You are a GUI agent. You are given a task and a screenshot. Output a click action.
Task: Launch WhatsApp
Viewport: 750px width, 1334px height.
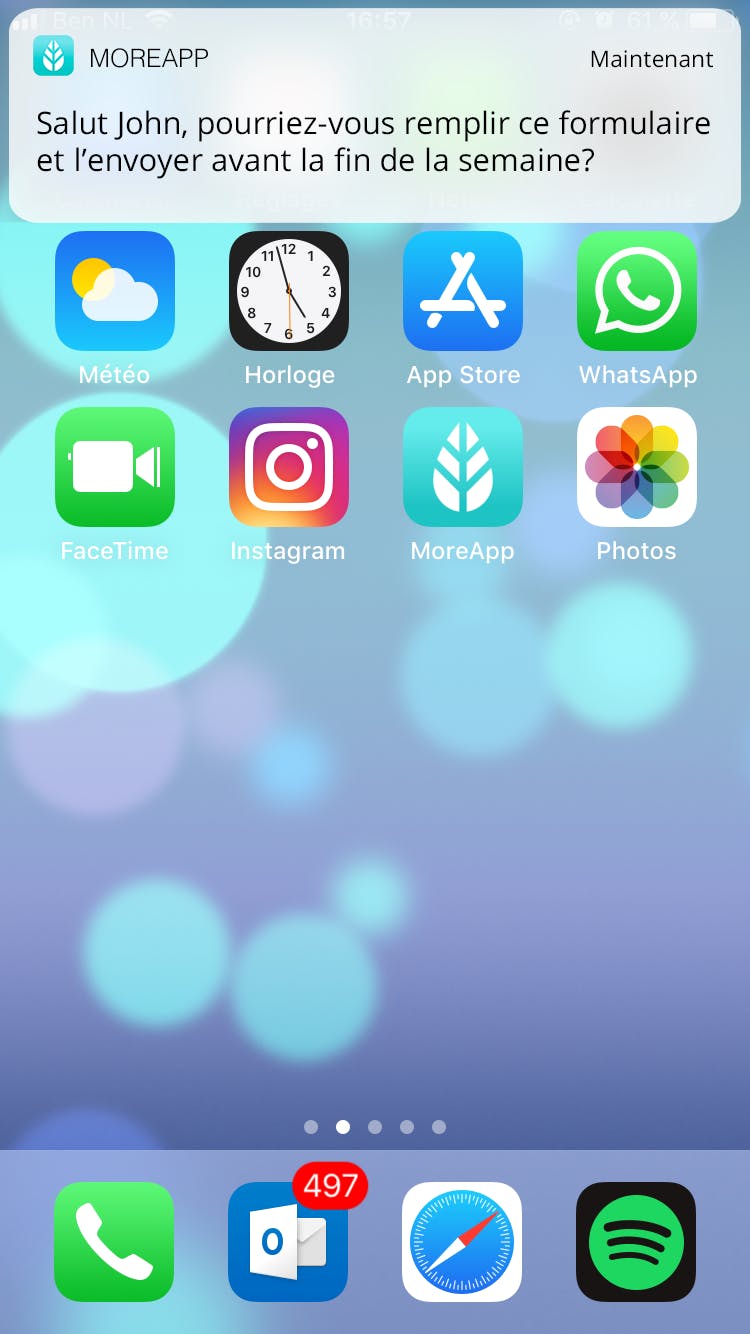pyautogui.click(x=637, y=291)
